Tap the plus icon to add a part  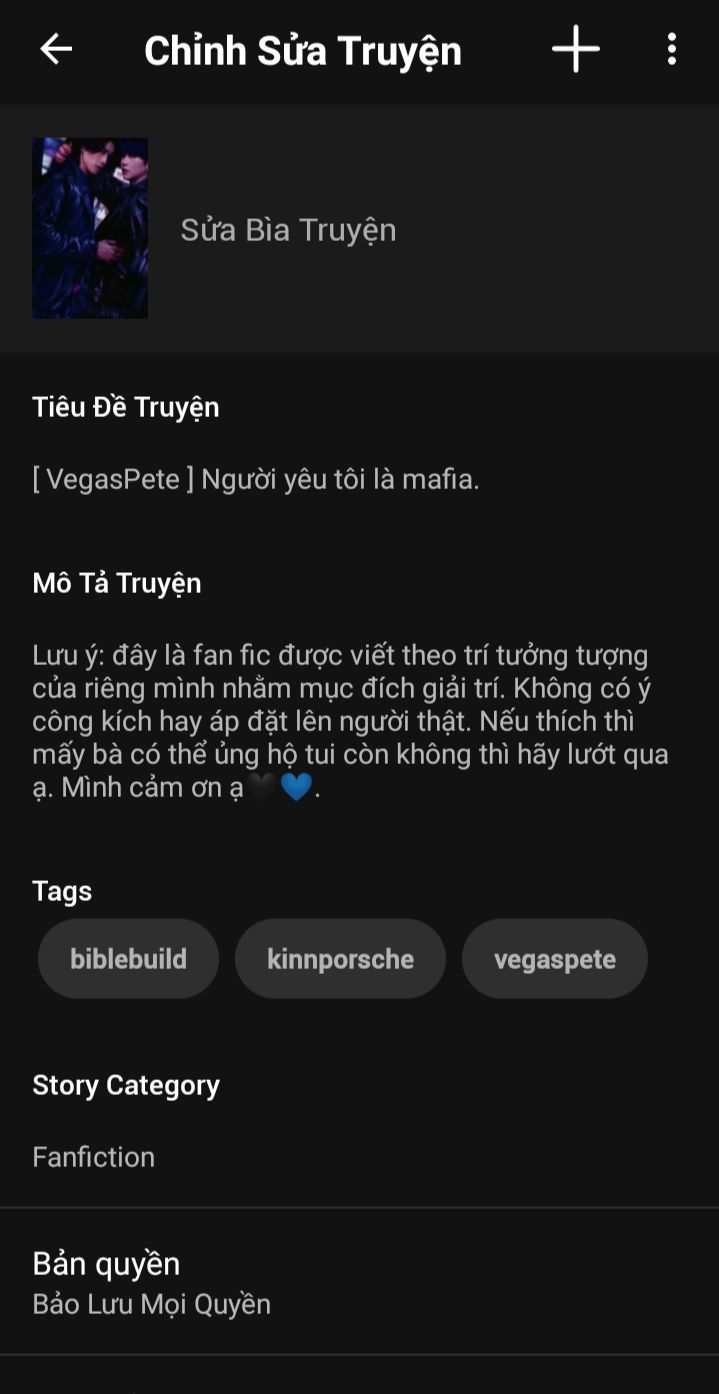click(x=576, y=49)
